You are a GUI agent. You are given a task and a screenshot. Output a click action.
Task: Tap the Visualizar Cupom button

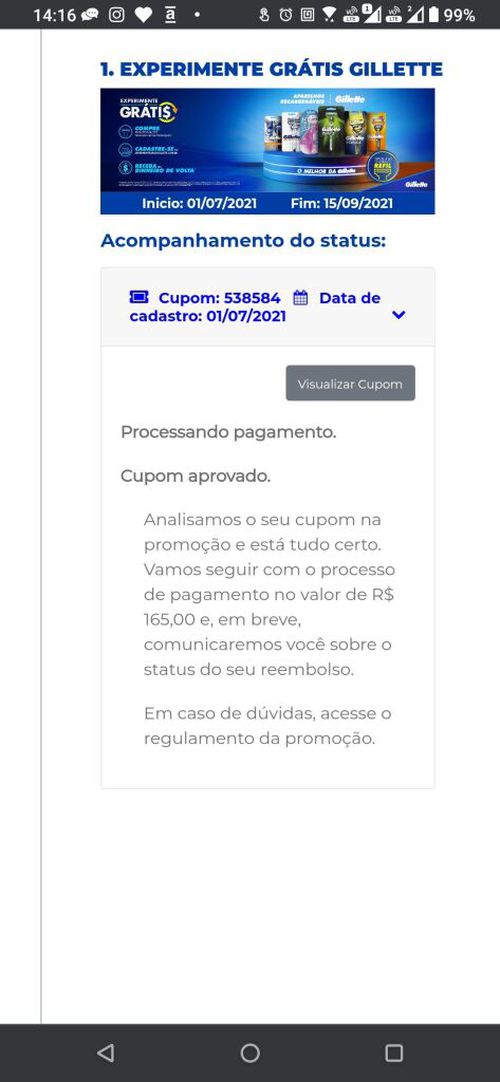[350, 383]
